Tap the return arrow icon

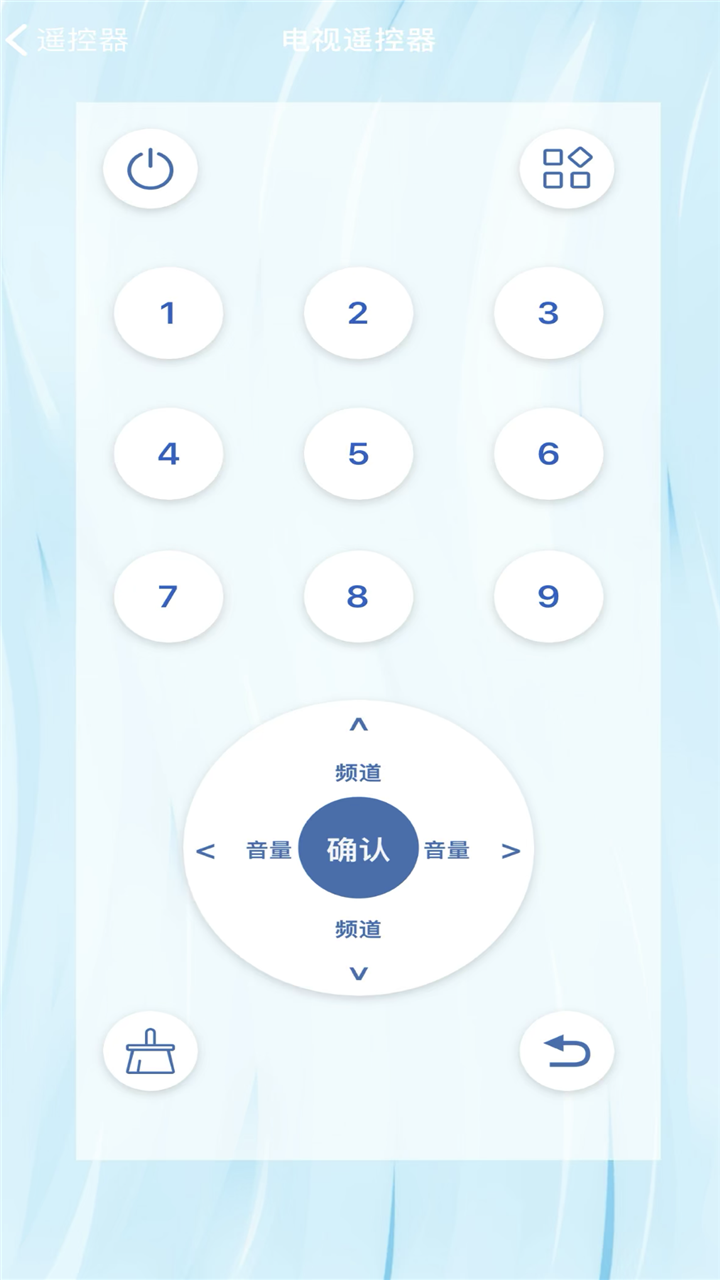pyautogui.click(x=566, y=1051)
